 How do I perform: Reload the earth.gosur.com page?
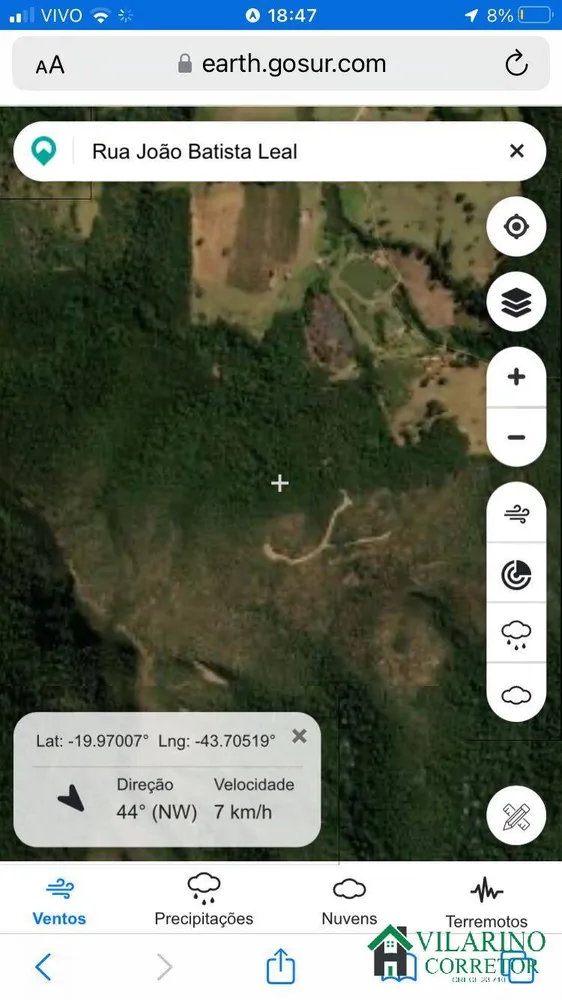[516, 64]
